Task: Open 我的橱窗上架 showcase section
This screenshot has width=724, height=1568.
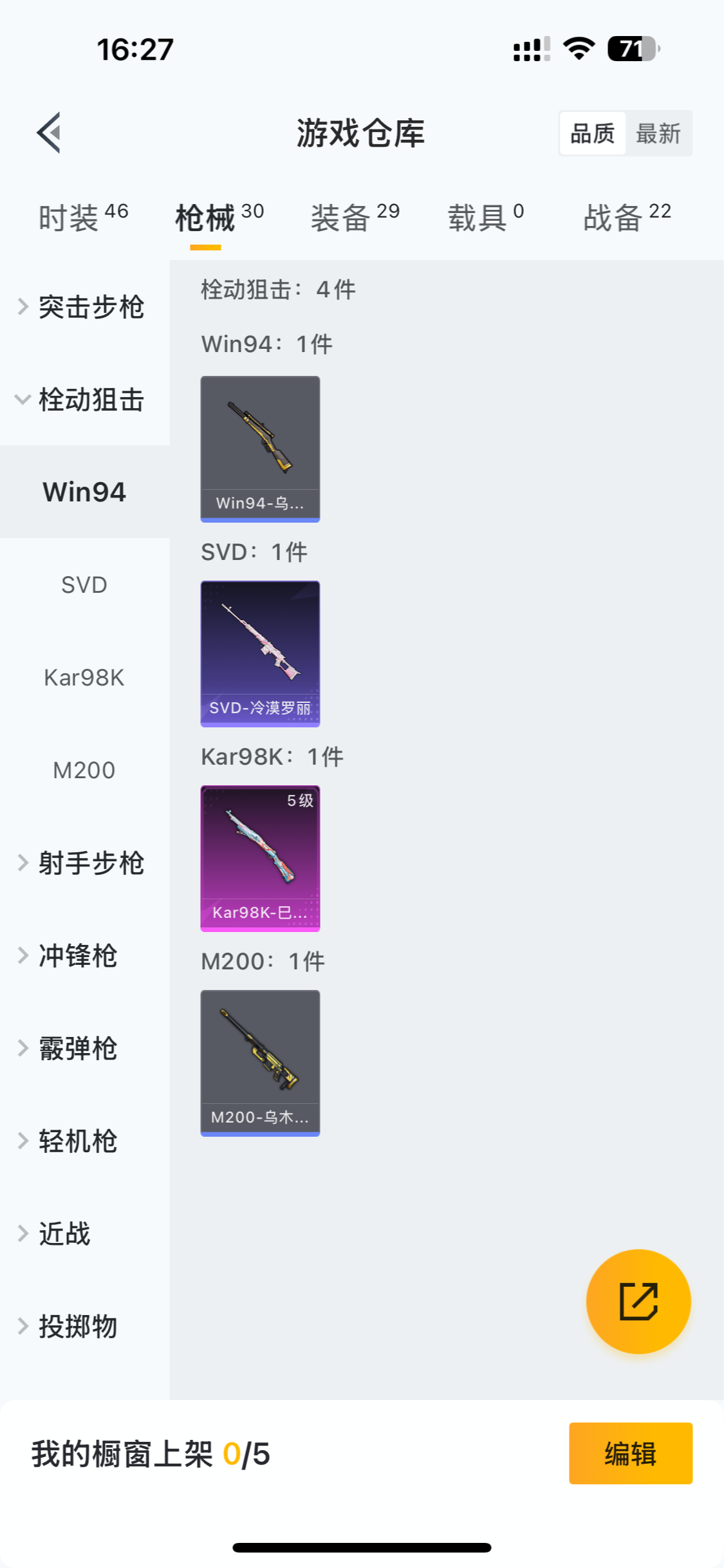Action: point(149,1455)
